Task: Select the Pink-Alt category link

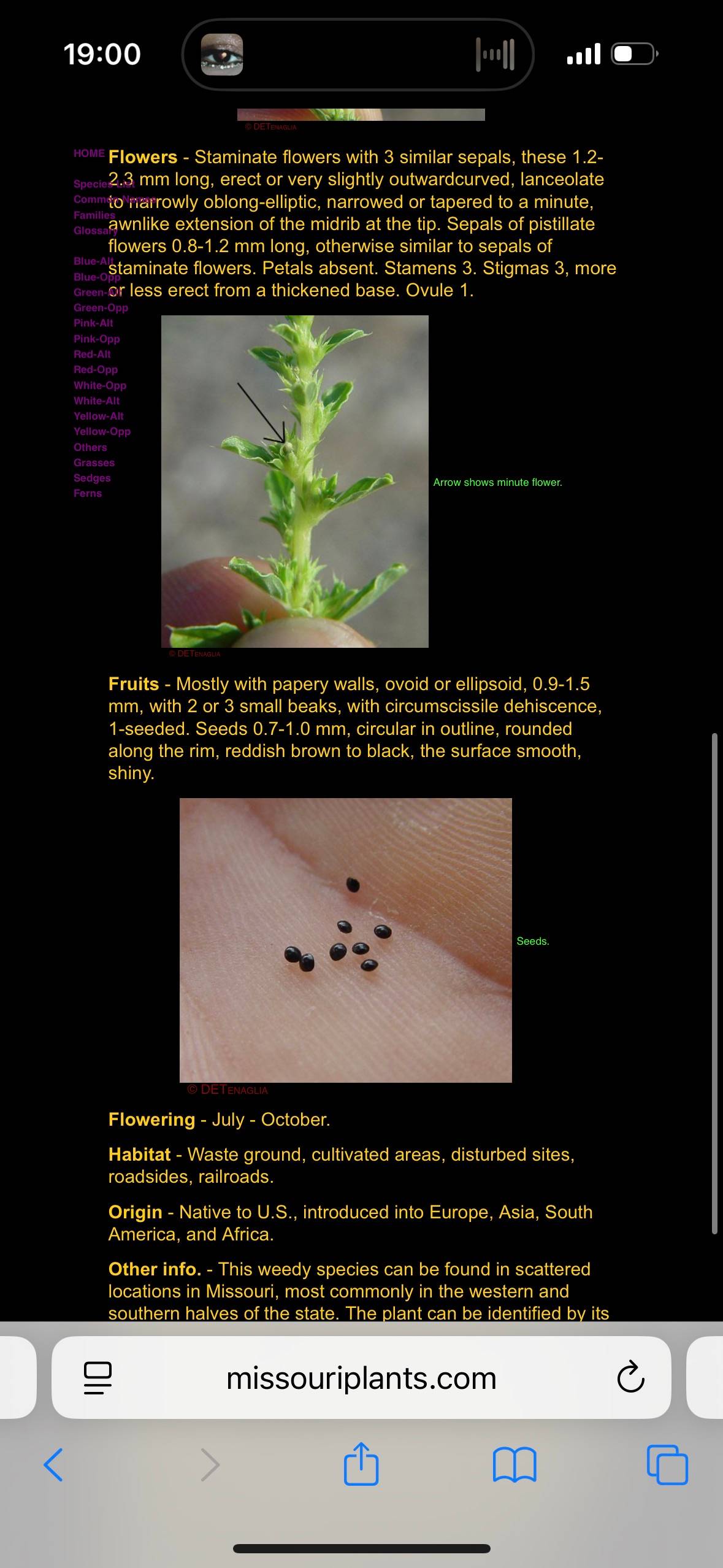Action: point(93,323)
